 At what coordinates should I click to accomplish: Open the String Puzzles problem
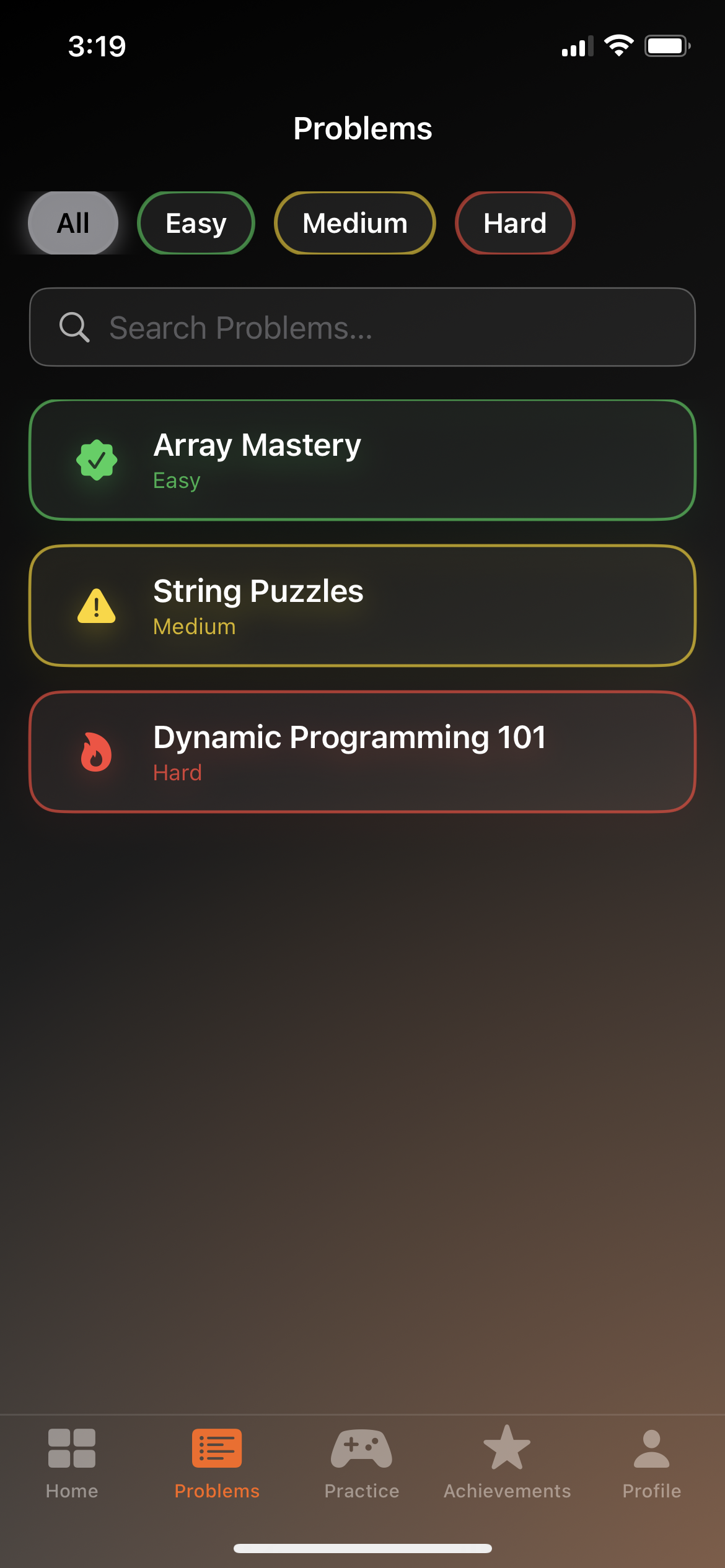(x=362, y=606)
